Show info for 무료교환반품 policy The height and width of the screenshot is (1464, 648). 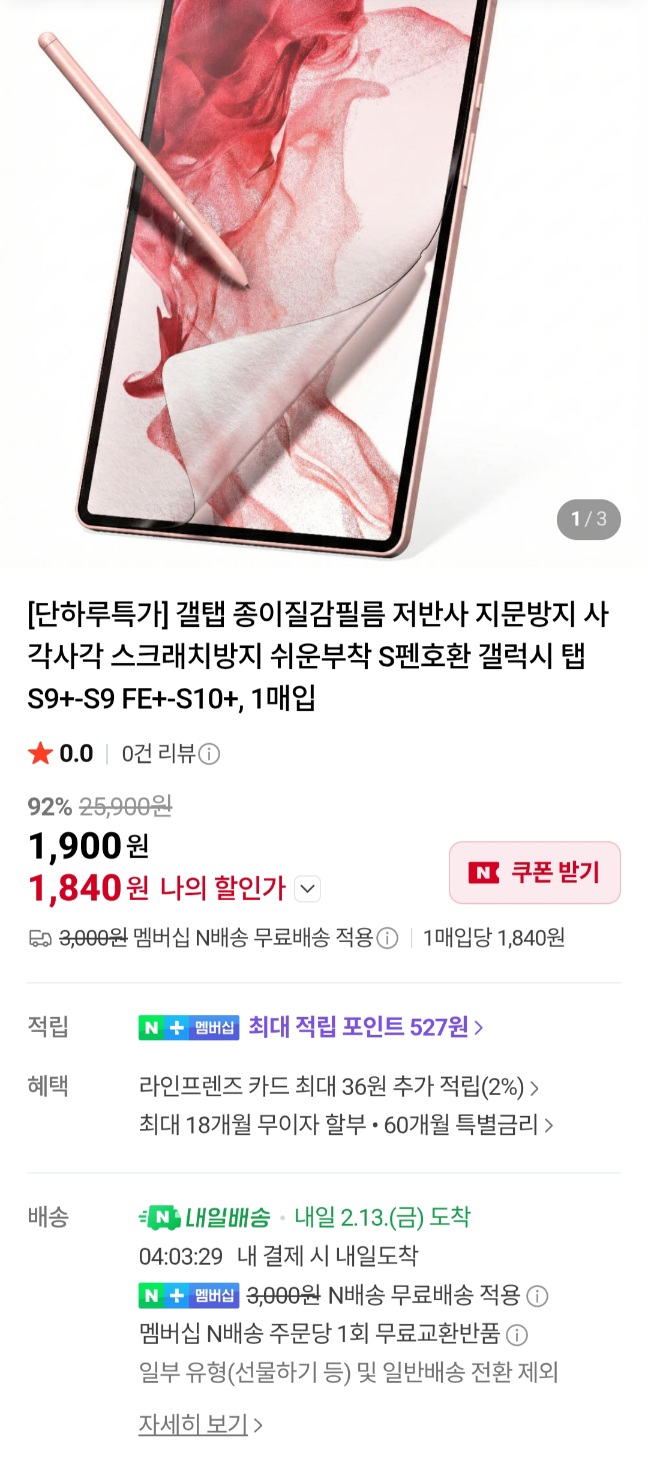(x=517, y=1335)
